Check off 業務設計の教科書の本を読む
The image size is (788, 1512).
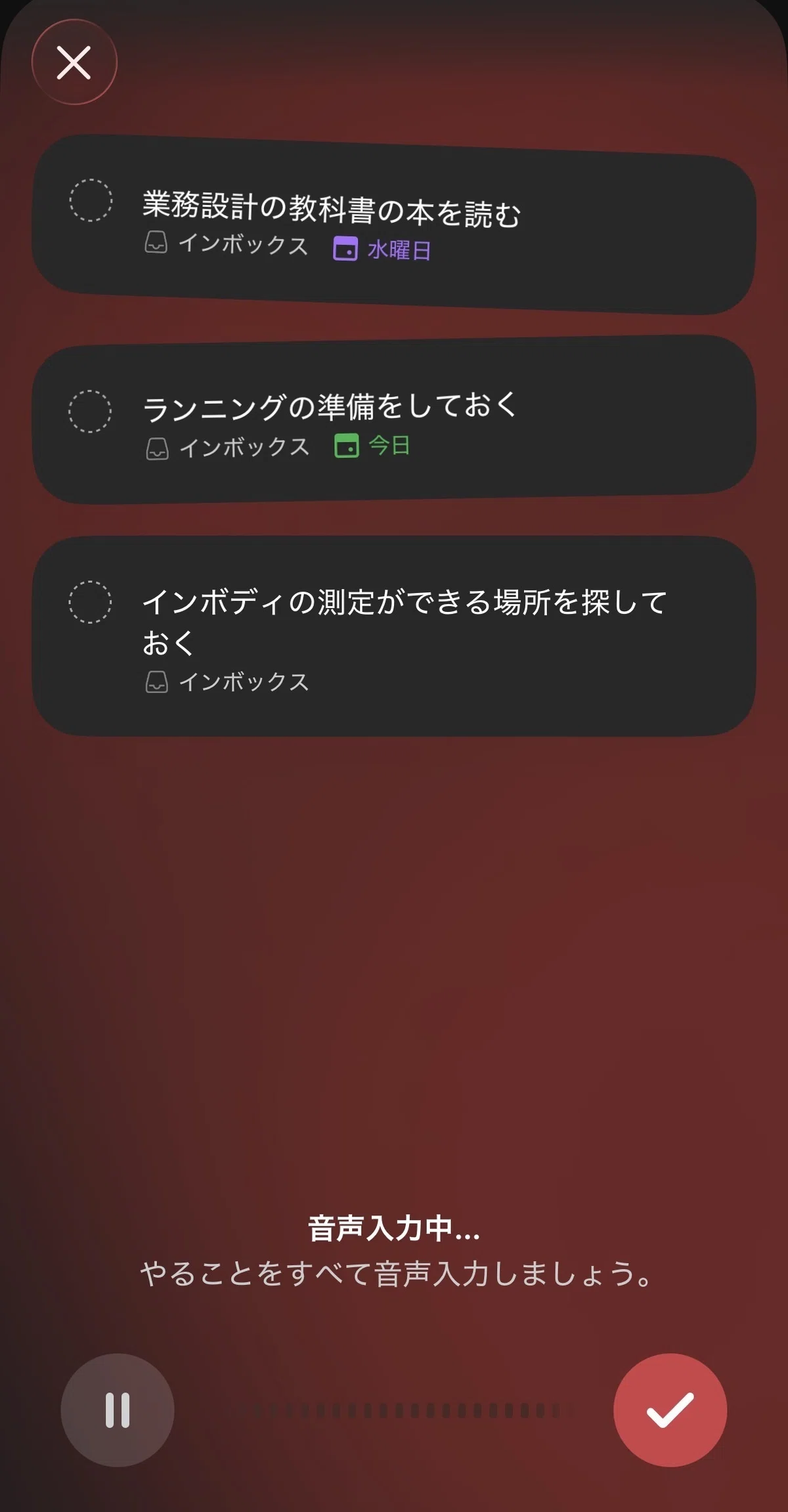click(91, 200)
